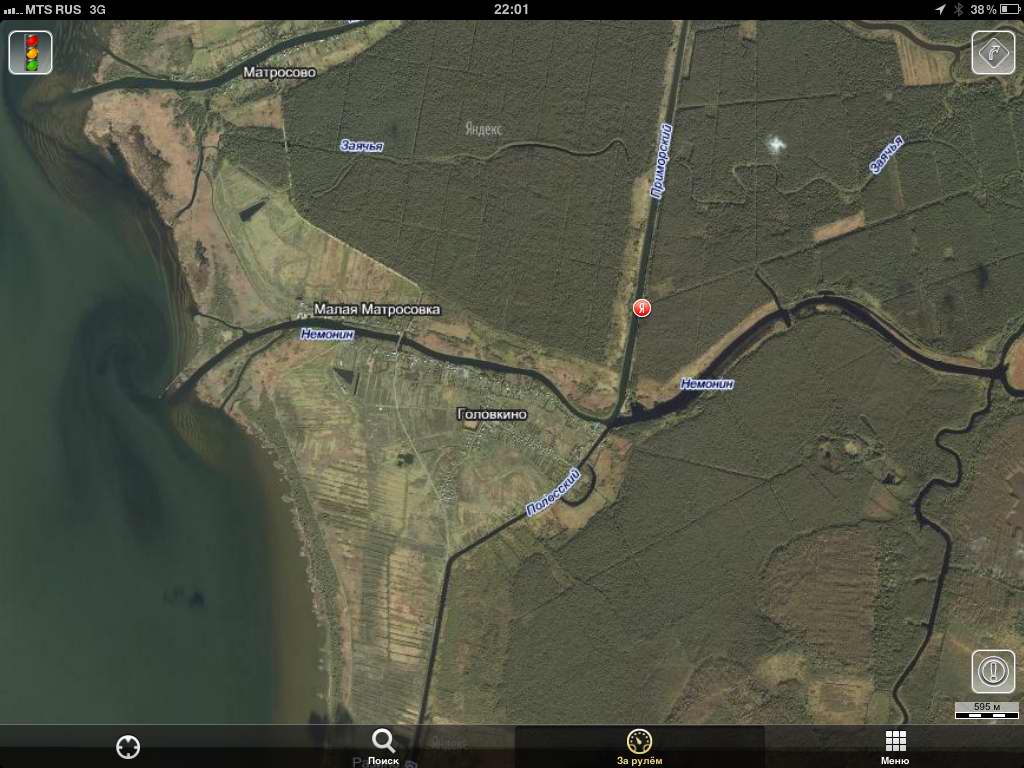Open the Поиск search tab
Screen dimensions: 1024x768
coord(383,746)
